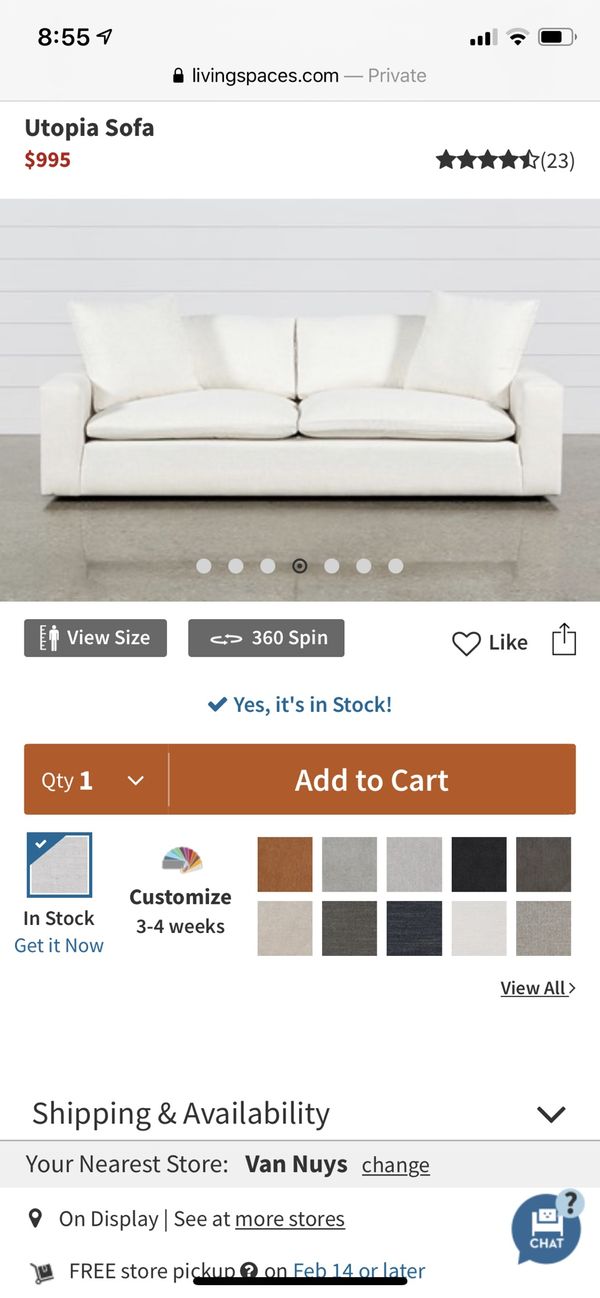This screenshot has width=600, height=1298.
Task: Share this product page
Action: (x=564, y=640)
